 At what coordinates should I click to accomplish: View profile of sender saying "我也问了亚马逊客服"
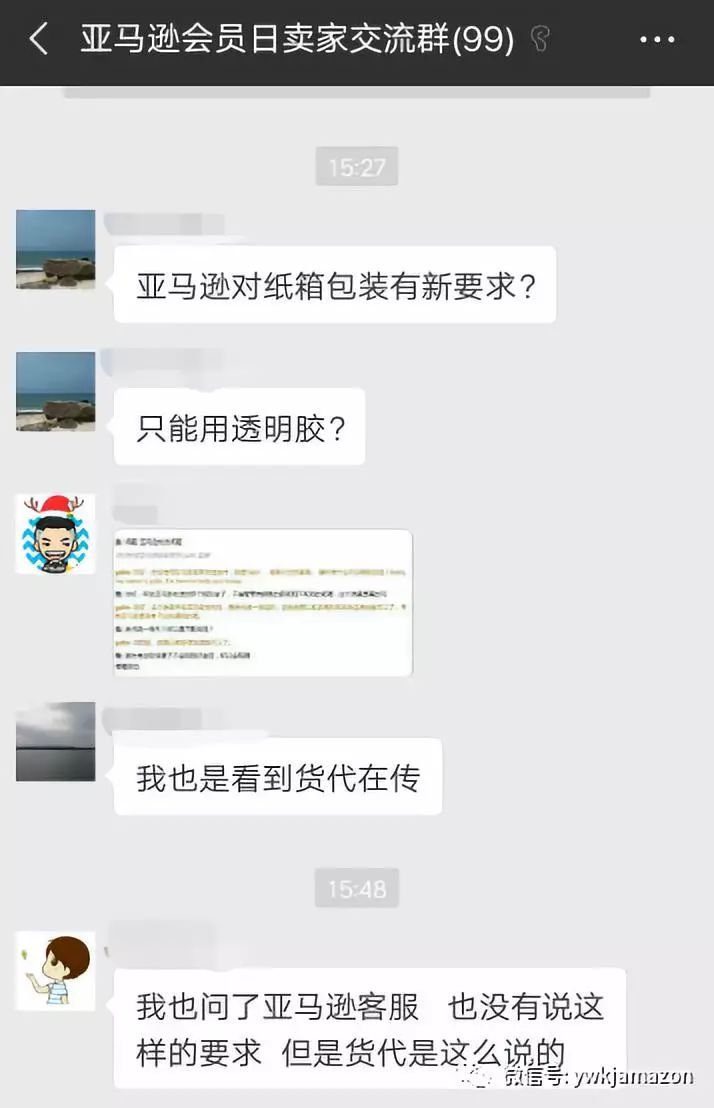click(x=56, y=971)
